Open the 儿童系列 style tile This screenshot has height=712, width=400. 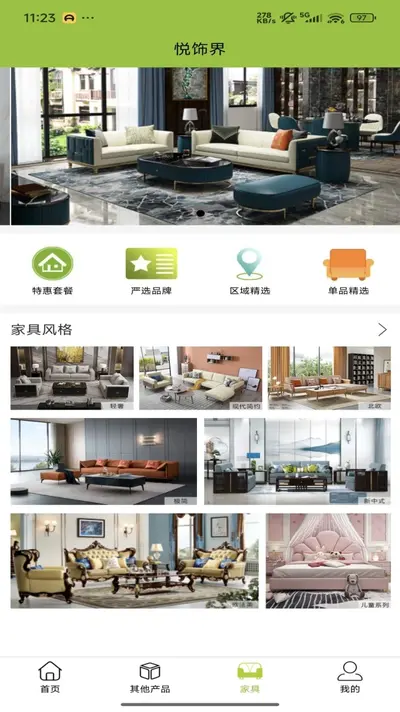pos(328,561)
